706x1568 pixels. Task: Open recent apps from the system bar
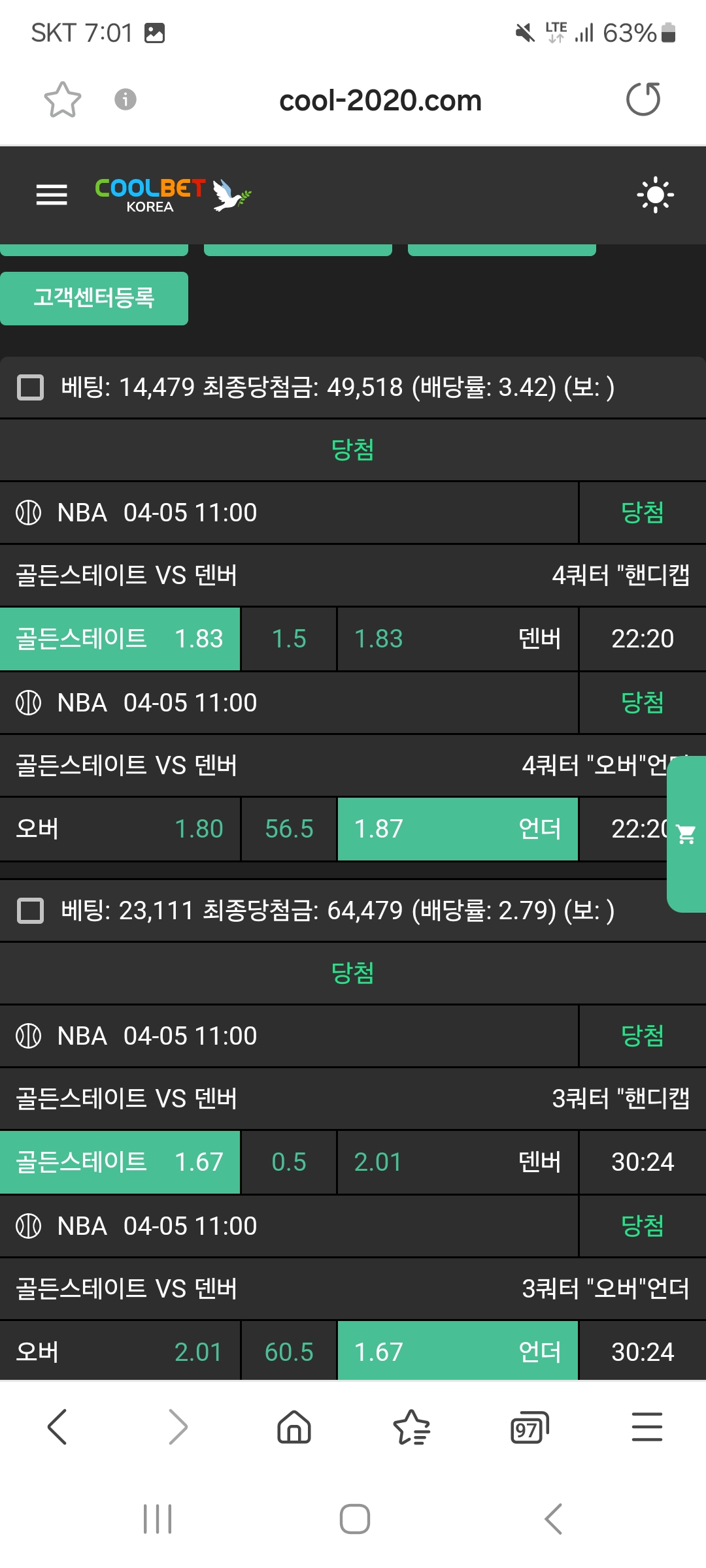(x=158, y=1519)
